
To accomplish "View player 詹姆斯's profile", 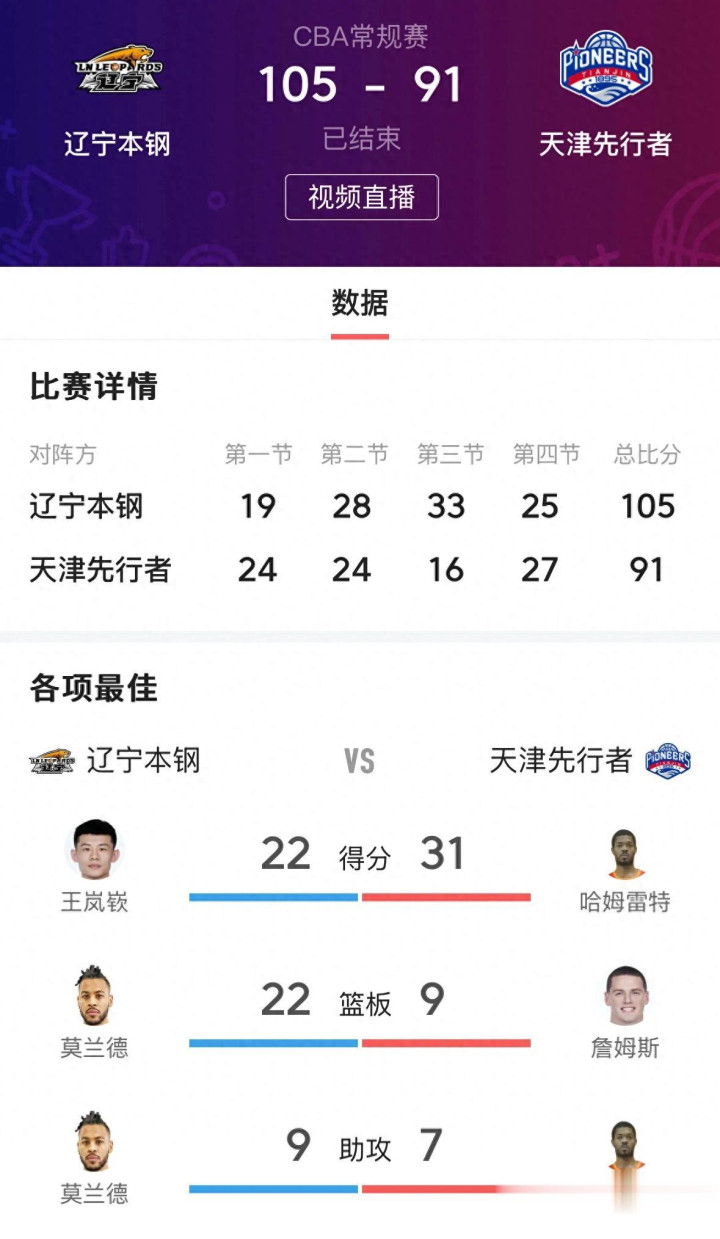I will pyautogui.click(x=625, y=998).
